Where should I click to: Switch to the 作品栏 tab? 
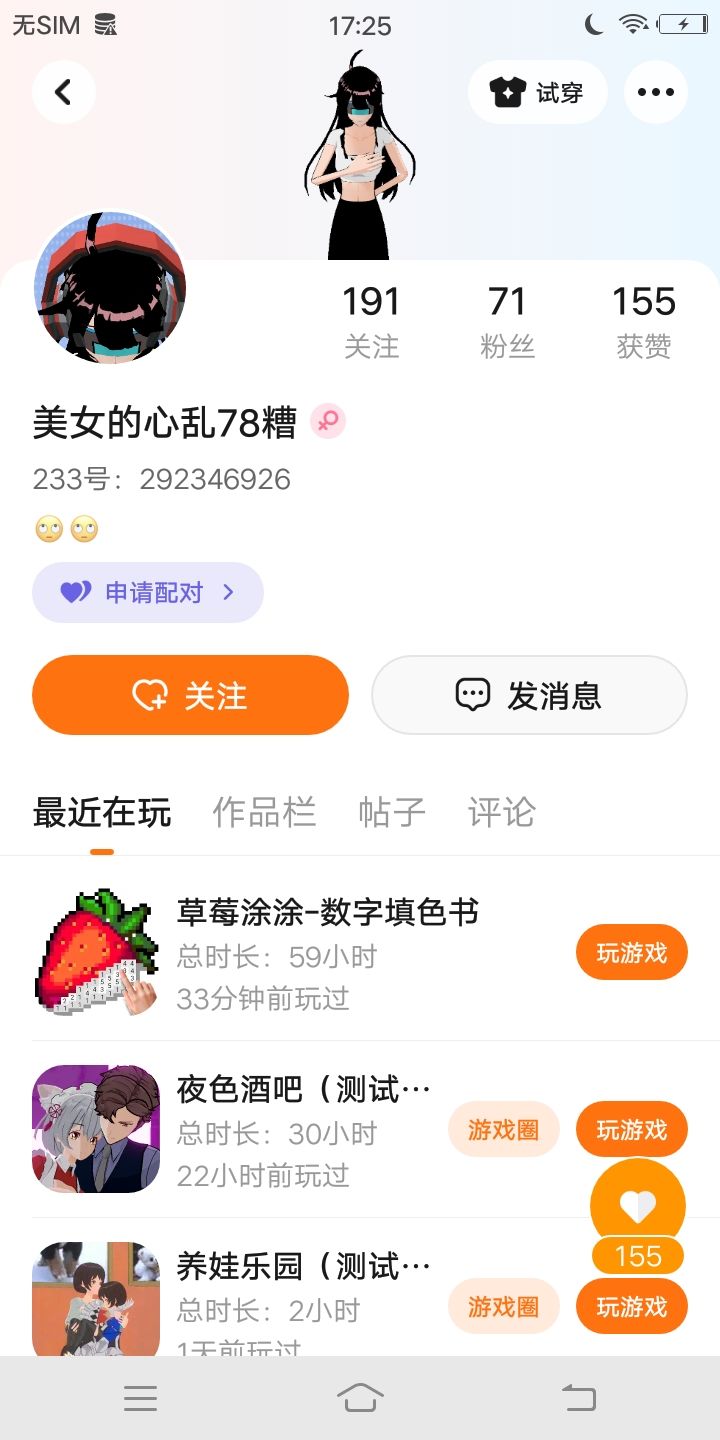click(x=264, y=812)
